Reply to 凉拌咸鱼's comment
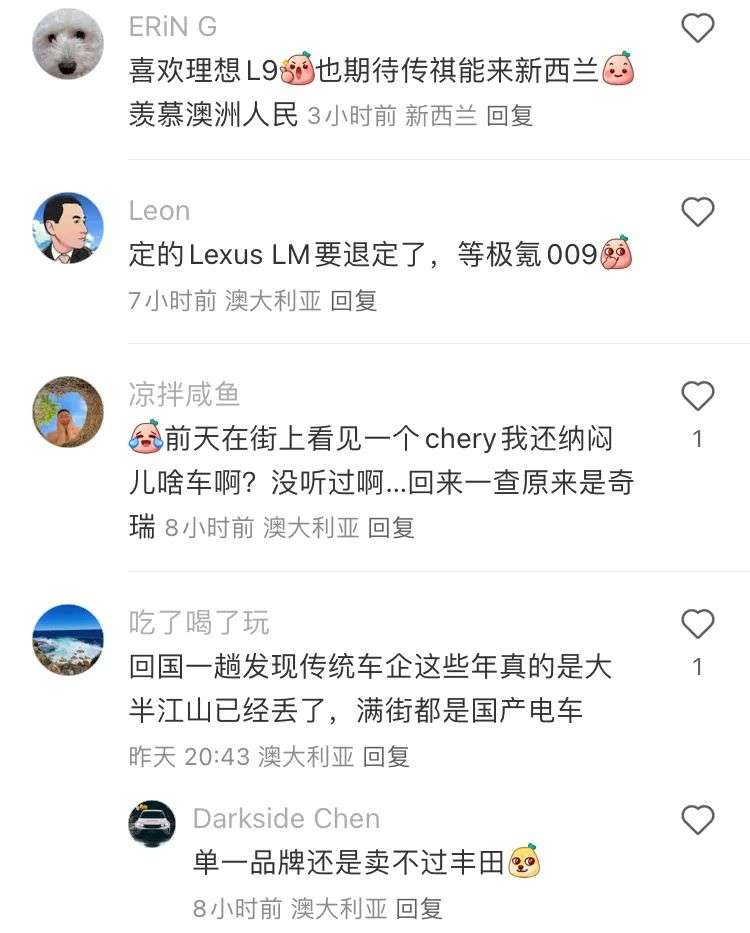The height and width of the screenshot is (933, 750). (x=391, y=528)
